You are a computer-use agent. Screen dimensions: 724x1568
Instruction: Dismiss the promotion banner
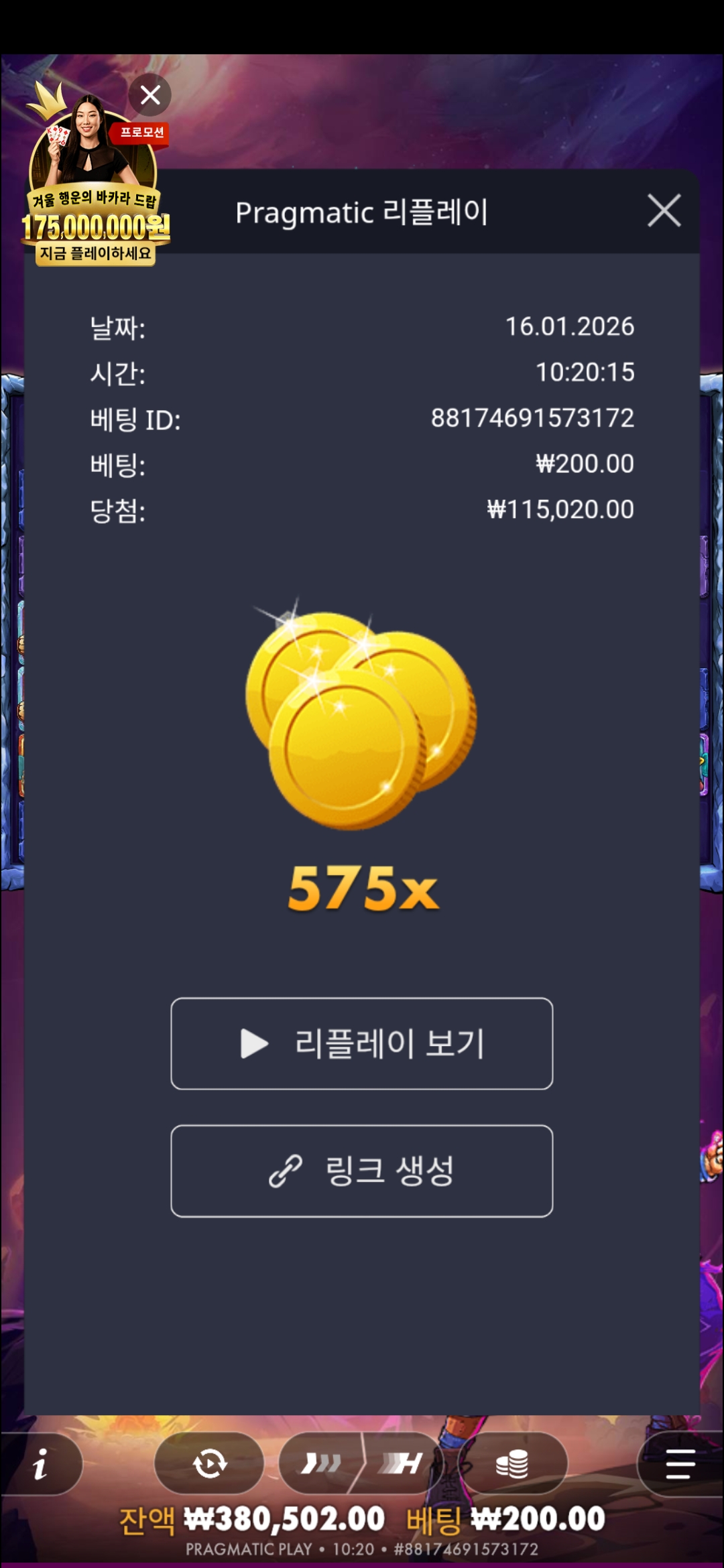tap(150, 95)
